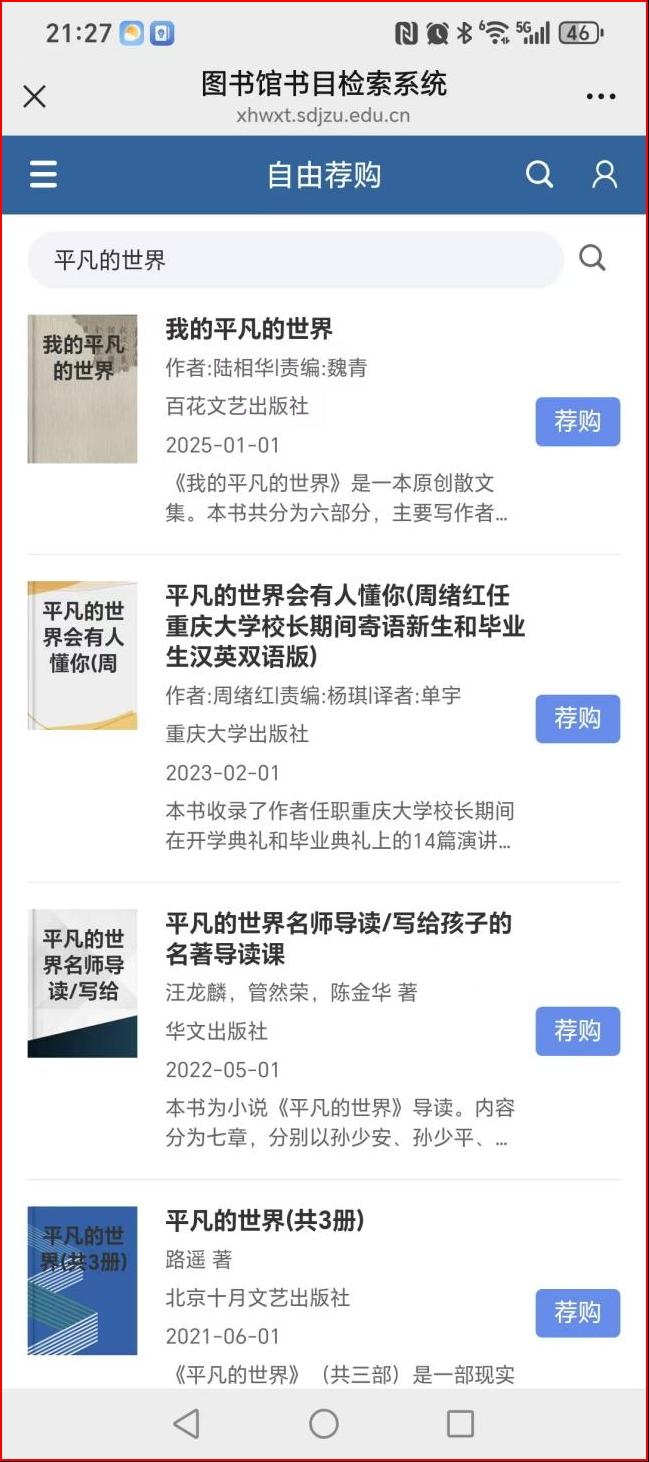This screenshot has height=1462, width=649.
Task: Close the webview with the X icon
Action: pos(35,96)
